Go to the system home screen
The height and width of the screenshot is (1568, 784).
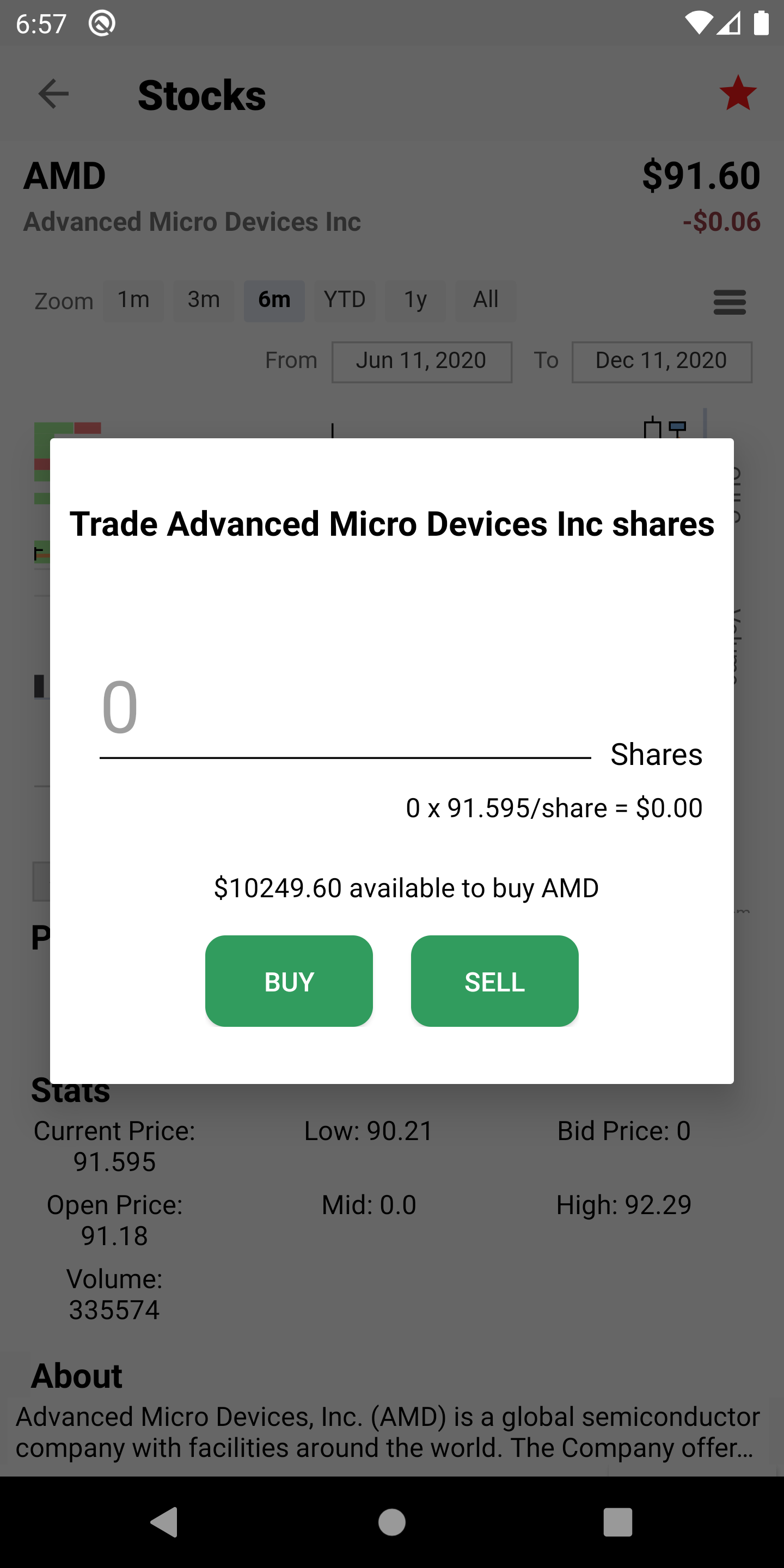click(x=392, y=1522)
